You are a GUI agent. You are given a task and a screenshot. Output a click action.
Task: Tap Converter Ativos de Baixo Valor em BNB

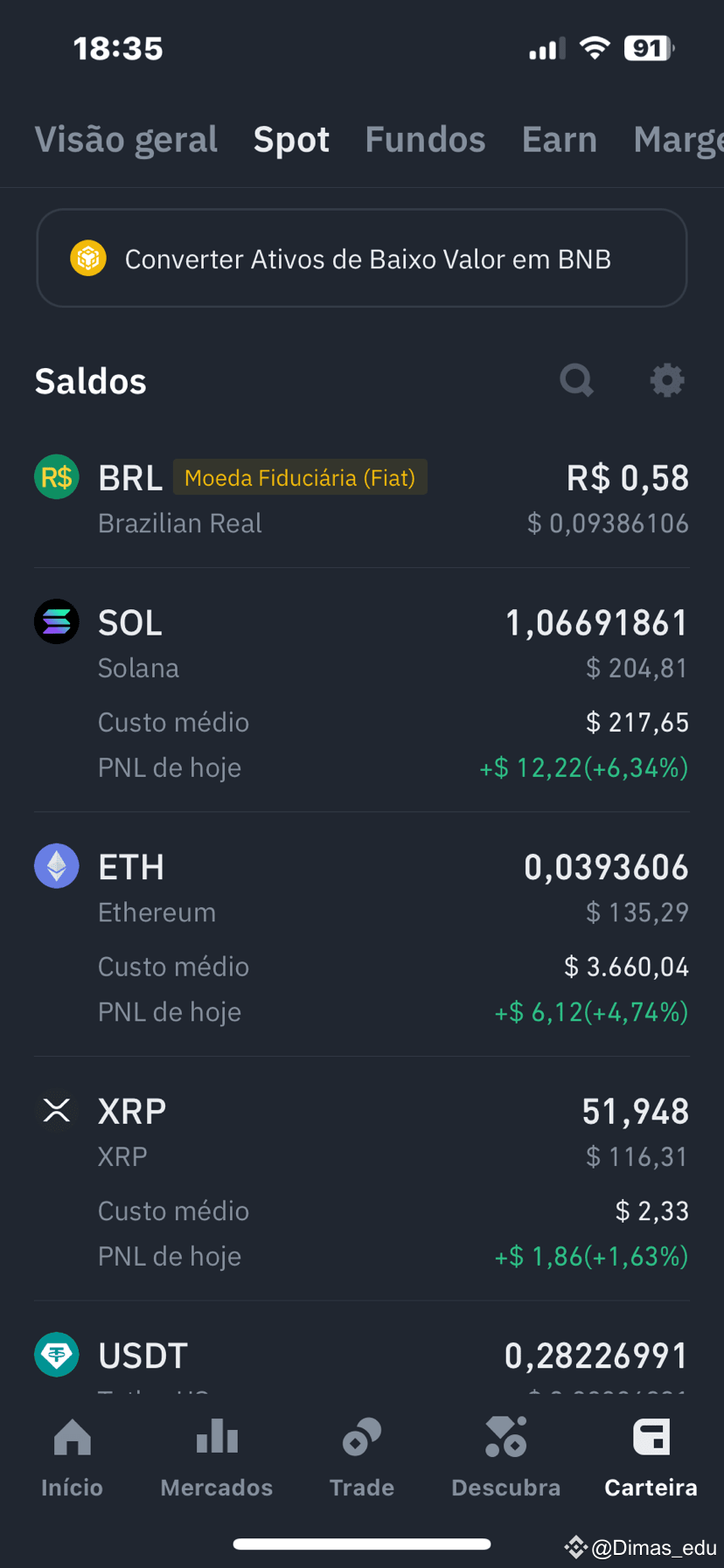coord(362,258)
